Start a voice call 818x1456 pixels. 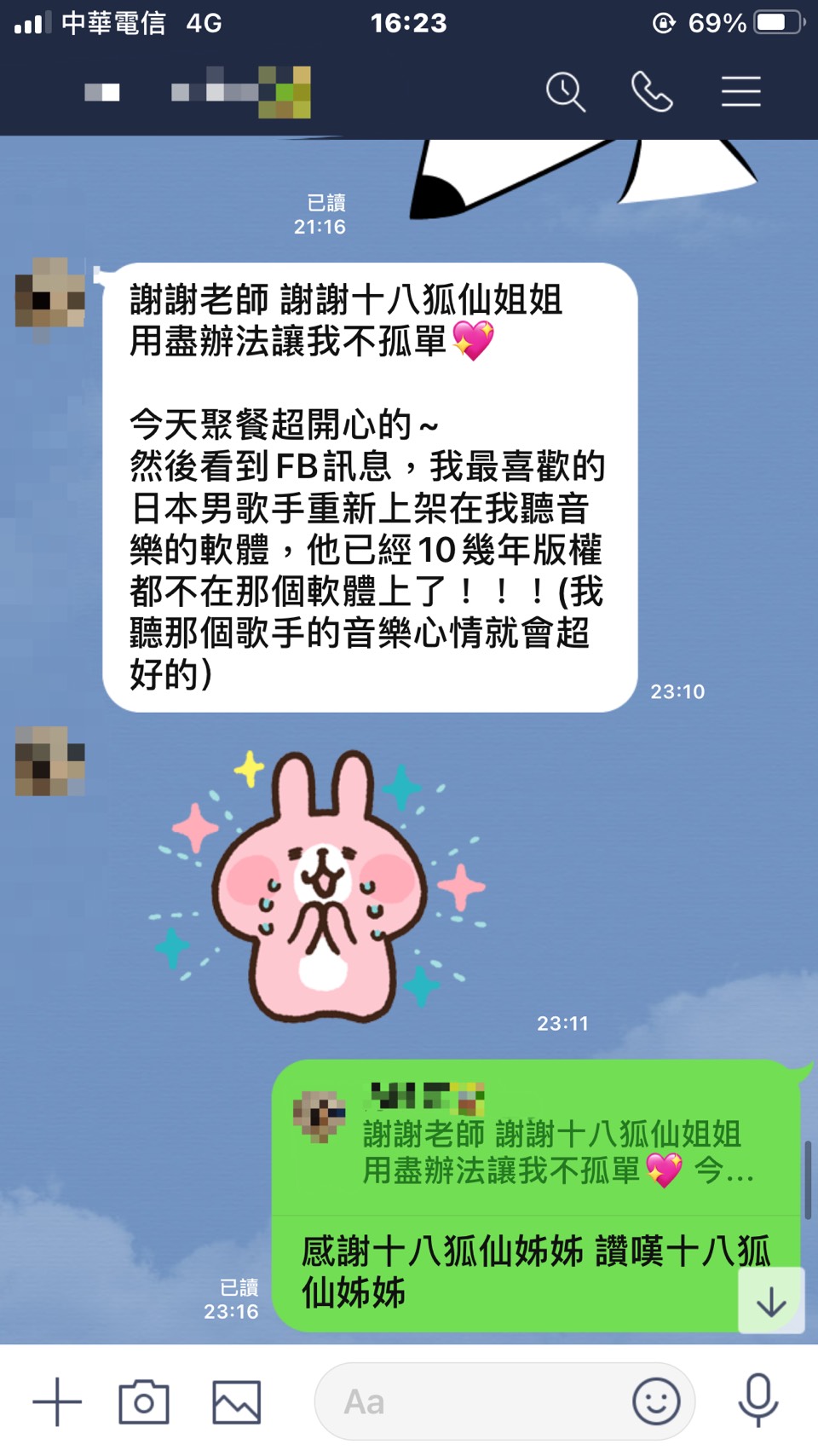(x=652, y=92)
